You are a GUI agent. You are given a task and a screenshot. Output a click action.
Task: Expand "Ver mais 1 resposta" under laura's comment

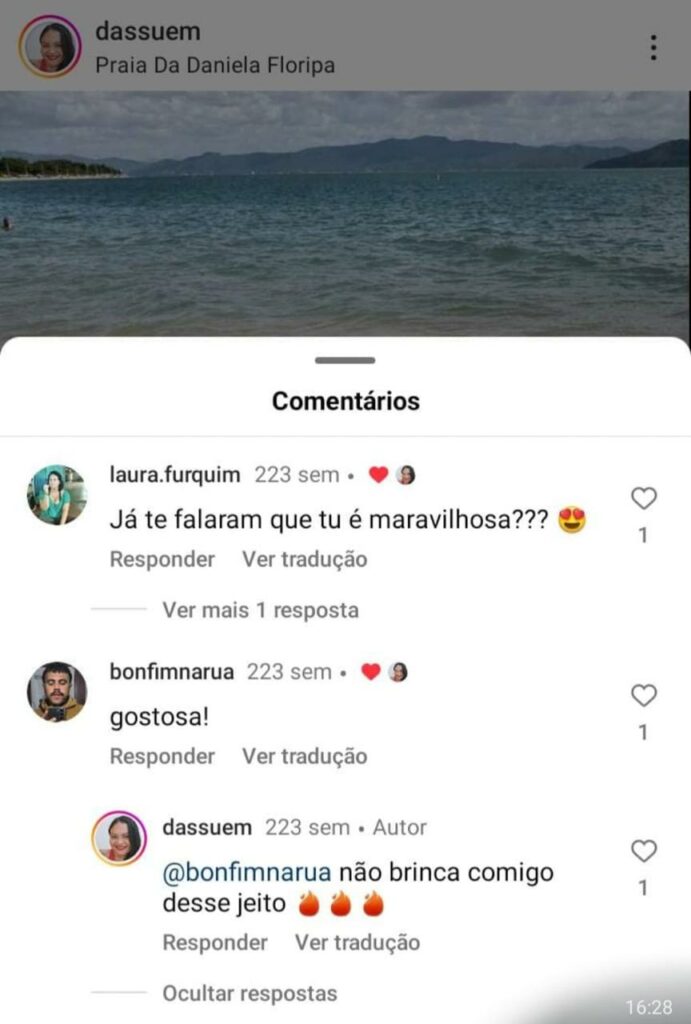coord(260,609)
